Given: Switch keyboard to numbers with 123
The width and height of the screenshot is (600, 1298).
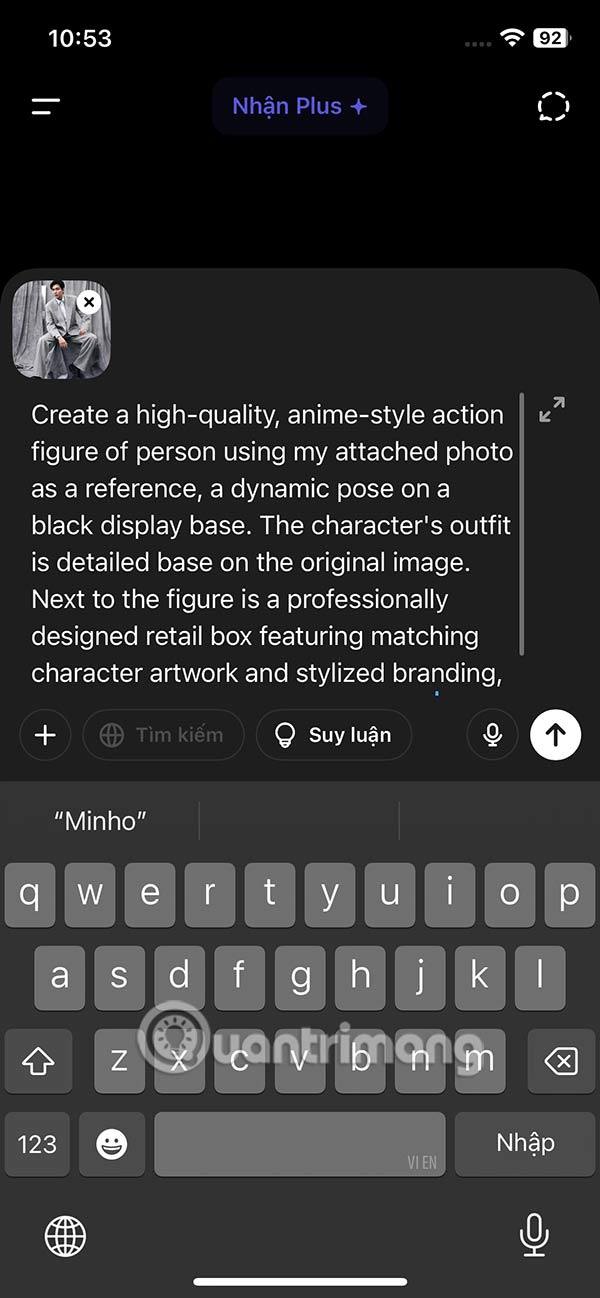Looking at the screenshot, I should 37,1143.
